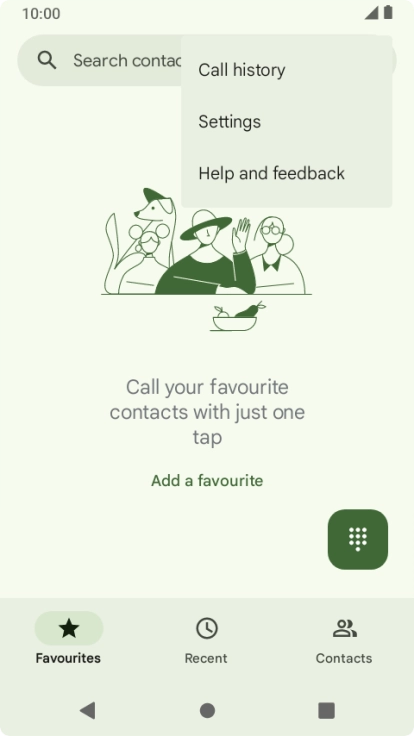Open Call history from the menu

click(286, 70)
